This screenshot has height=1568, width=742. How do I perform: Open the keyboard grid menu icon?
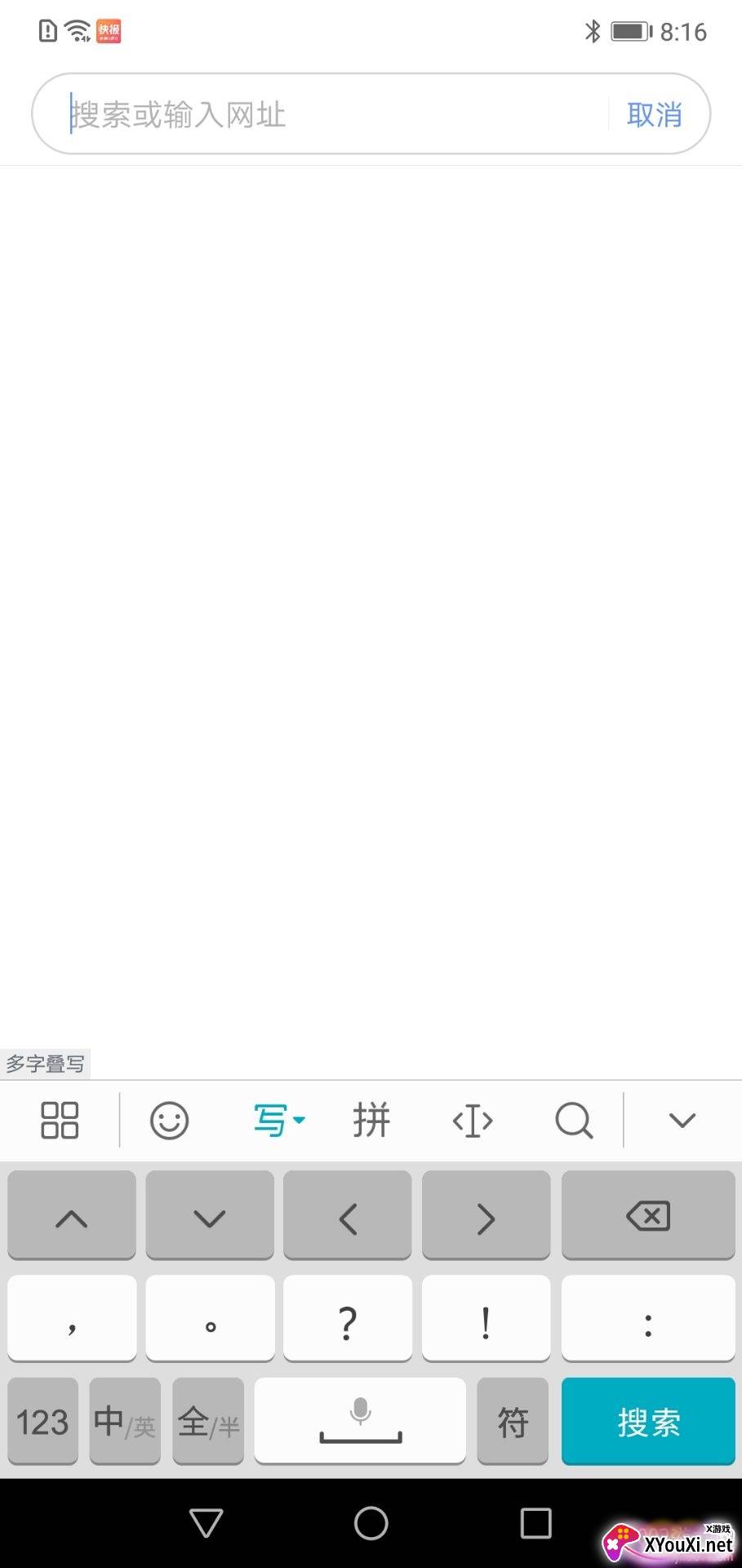[x=60, y=1120]
